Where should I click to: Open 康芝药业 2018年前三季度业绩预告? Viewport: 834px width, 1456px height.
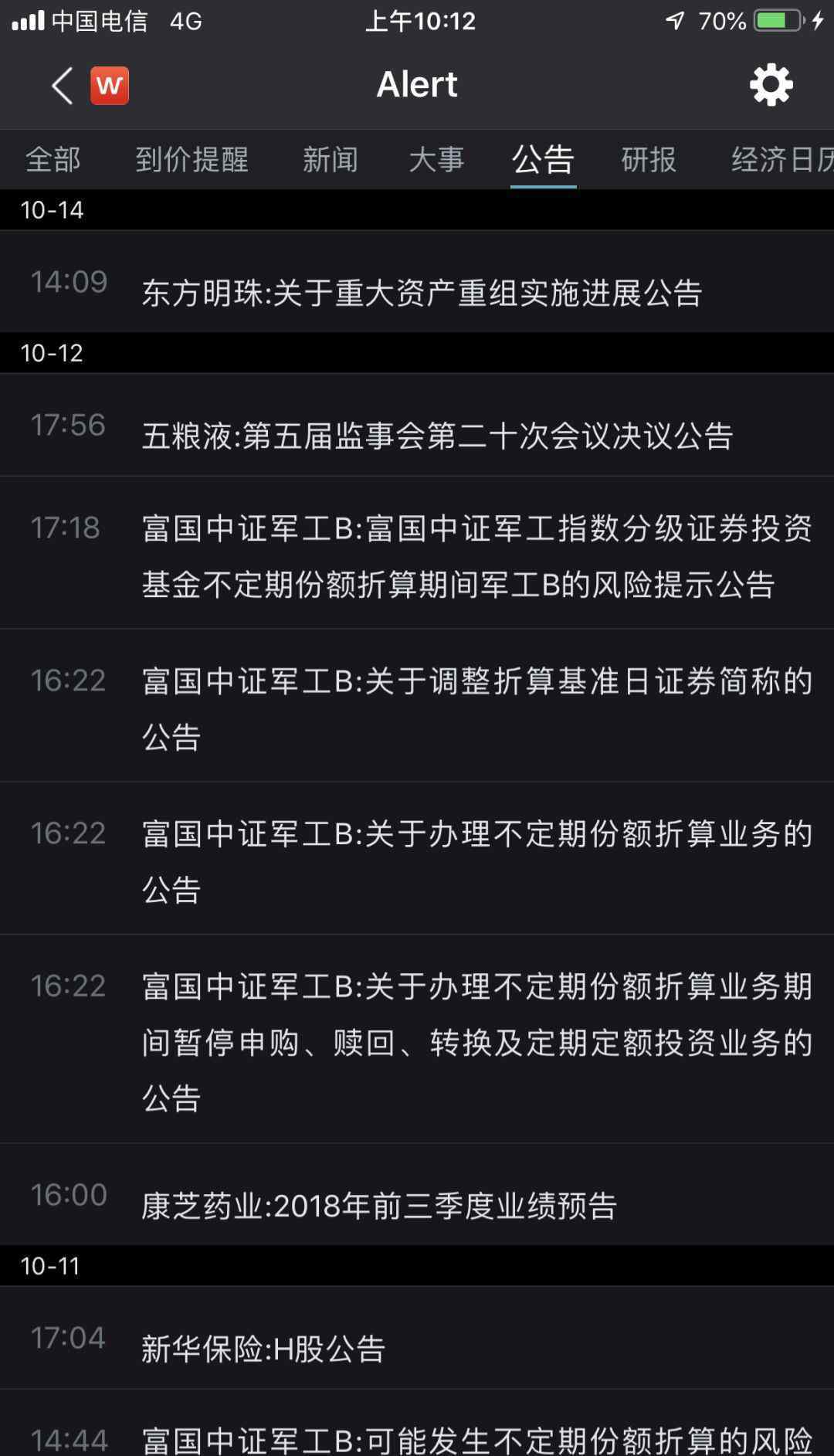pyautogui.click(x=378, y=1206)
